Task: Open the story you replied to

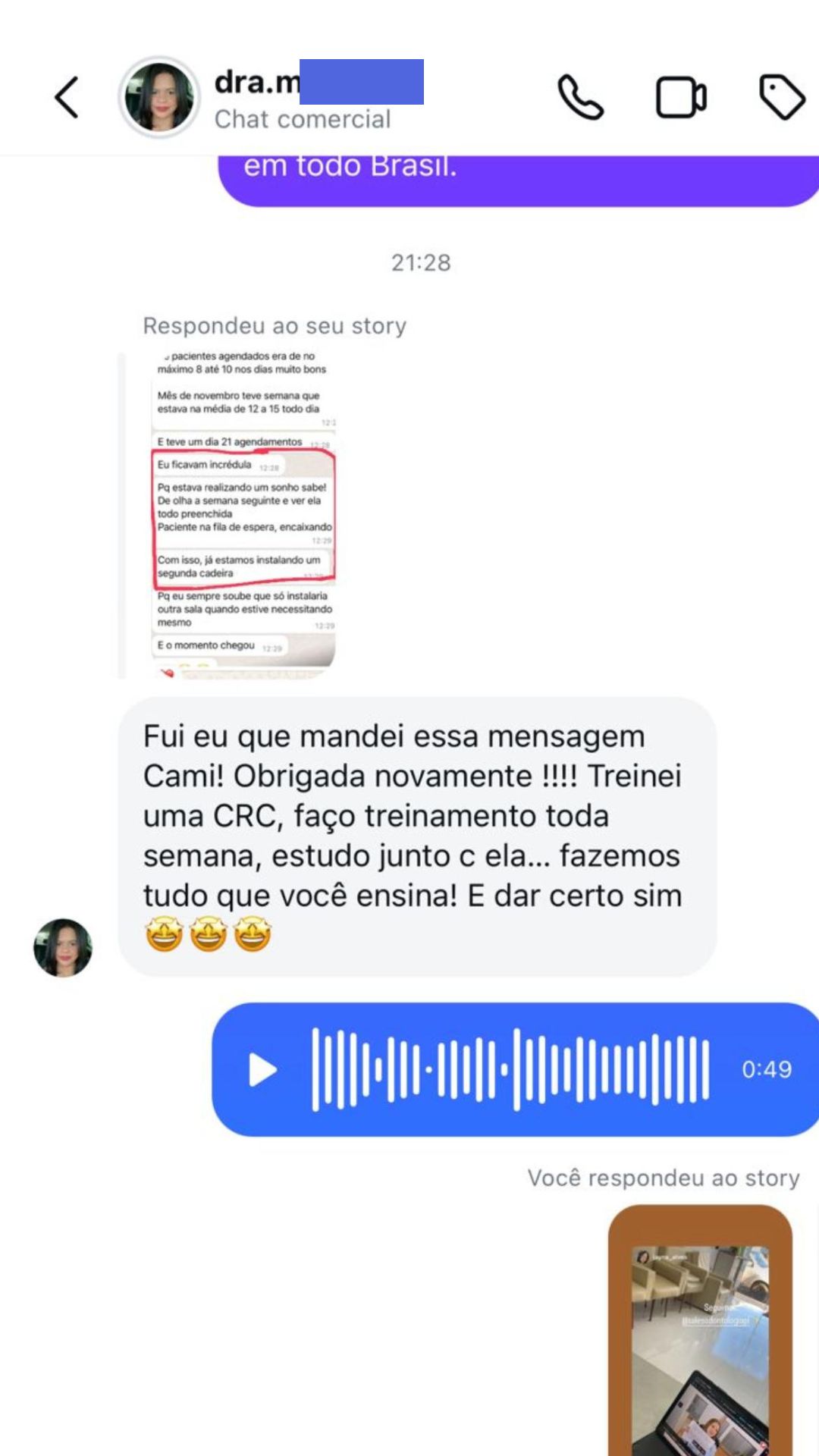Action: [x=700, y=1335]
